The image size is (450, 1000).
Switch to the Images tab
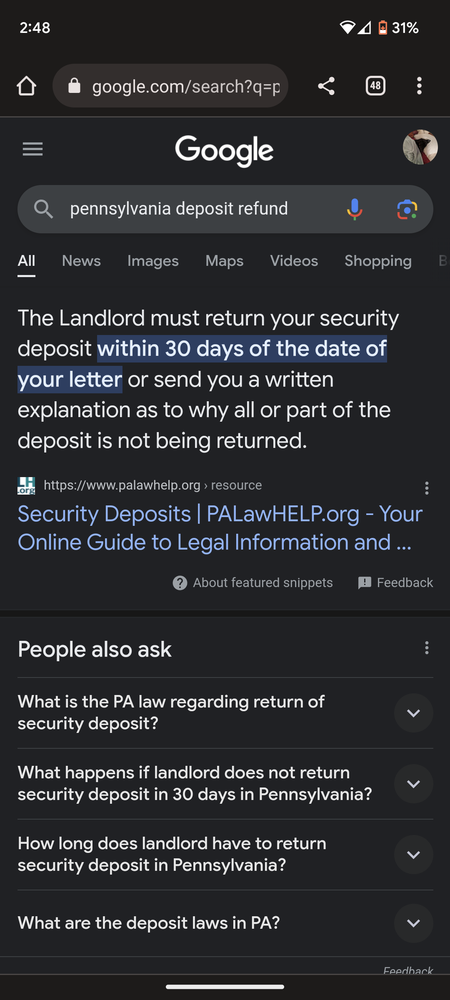coord(153,261)
